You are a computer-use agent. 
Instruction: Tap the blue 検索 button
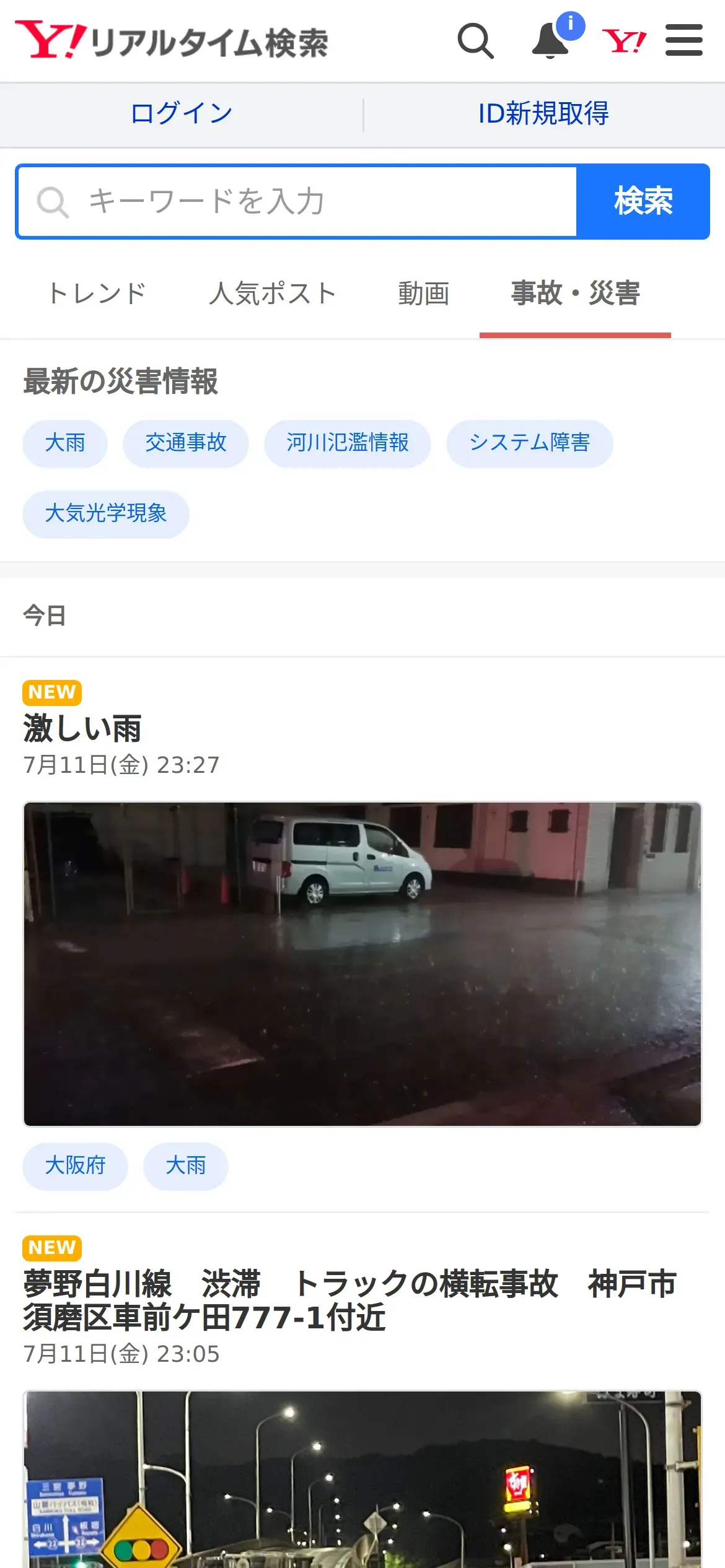(x=643, y=202)
